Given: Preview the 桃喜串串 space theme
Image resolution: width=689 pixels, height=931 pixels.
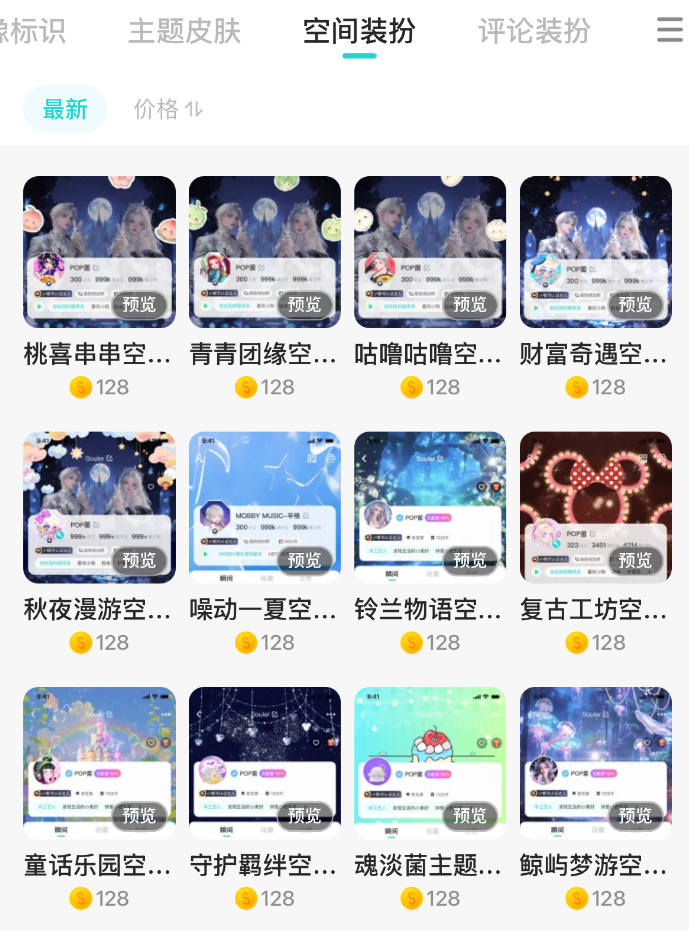Looking at the screenshot, I should (139, 304).
